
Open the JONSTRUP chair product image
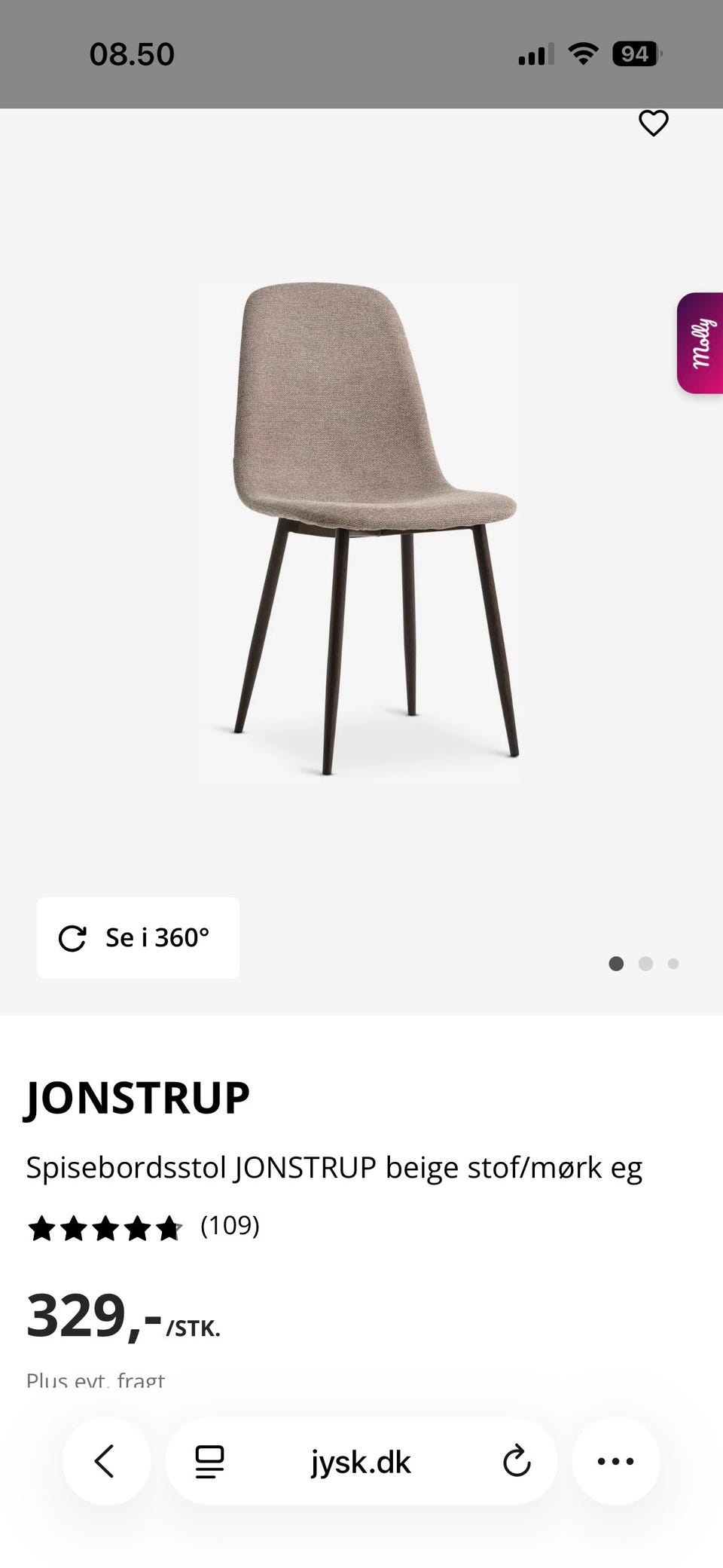(361, 532)
